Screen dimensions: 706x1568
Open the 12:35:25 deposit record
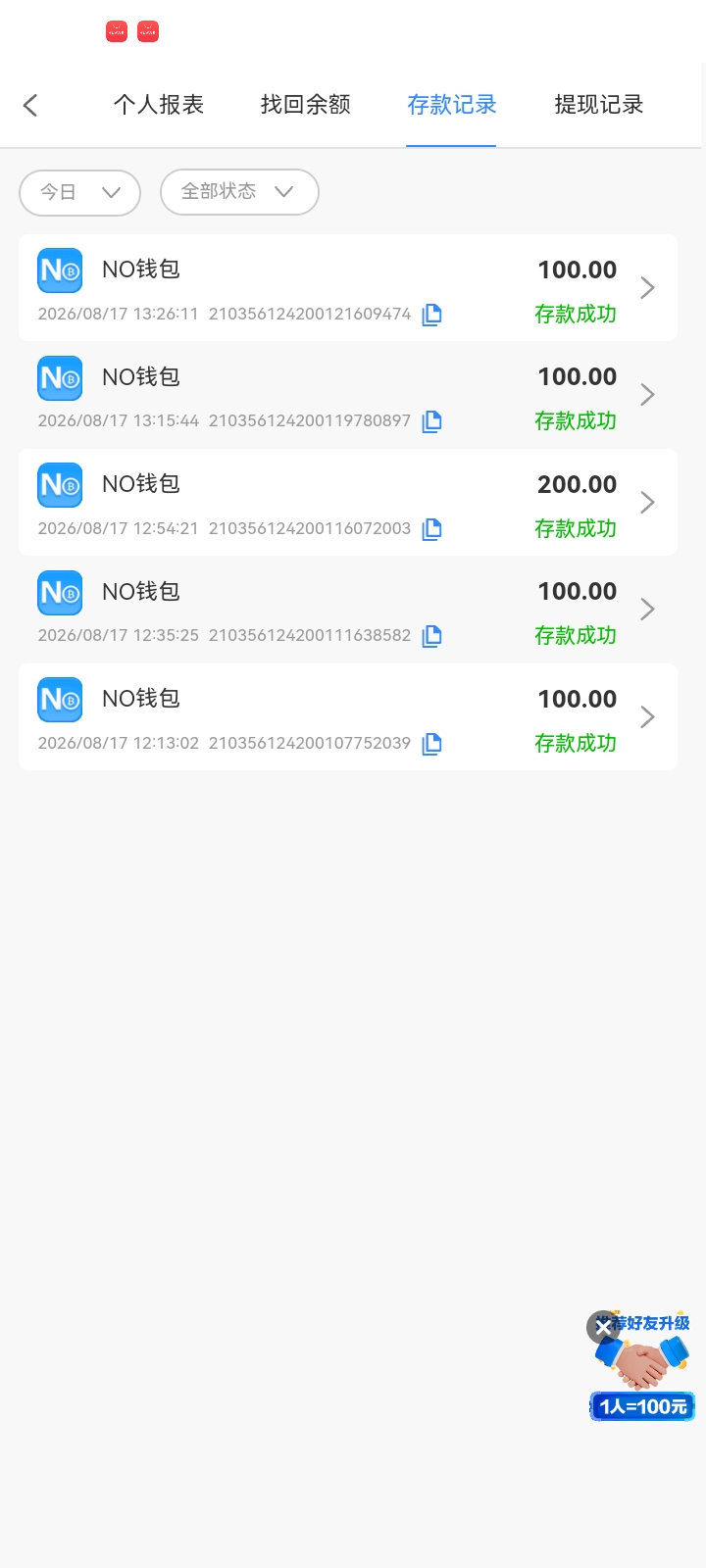tap(348, 610)
